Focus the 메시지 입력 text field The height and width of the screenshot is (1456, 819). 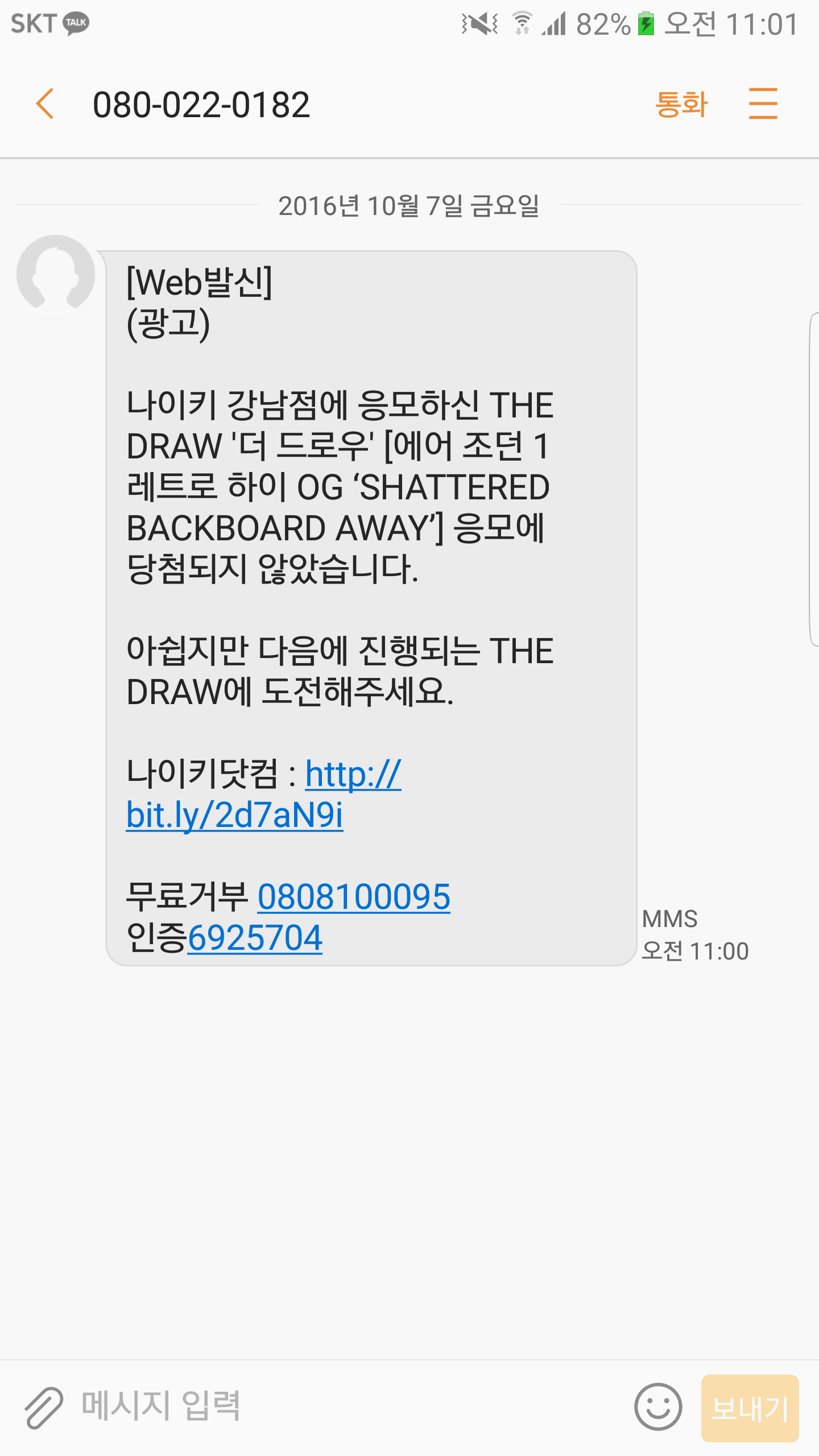[341, 1406]
